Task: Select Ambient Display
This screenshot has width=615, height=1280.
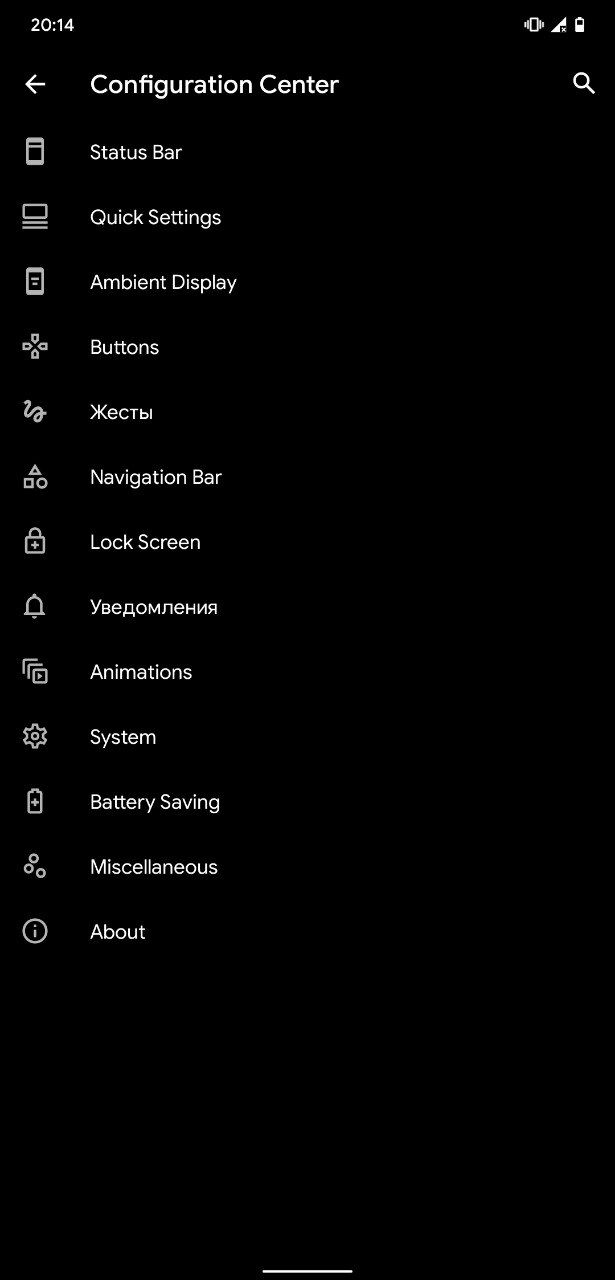Action: [x=307, y=282]
